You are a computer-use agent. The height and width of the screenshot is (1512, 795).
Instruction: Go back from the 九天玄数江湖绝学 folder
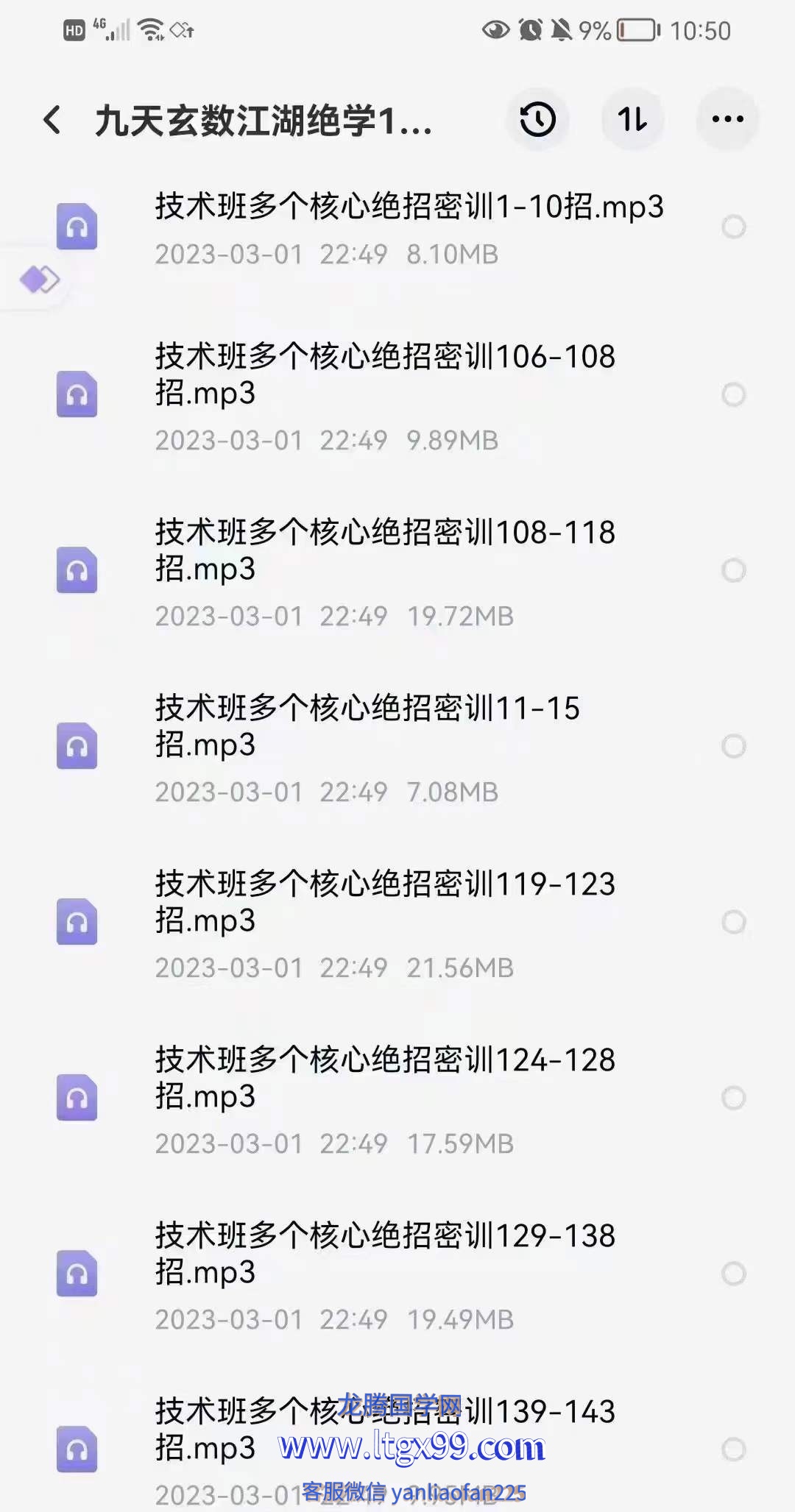pos(52,119)
